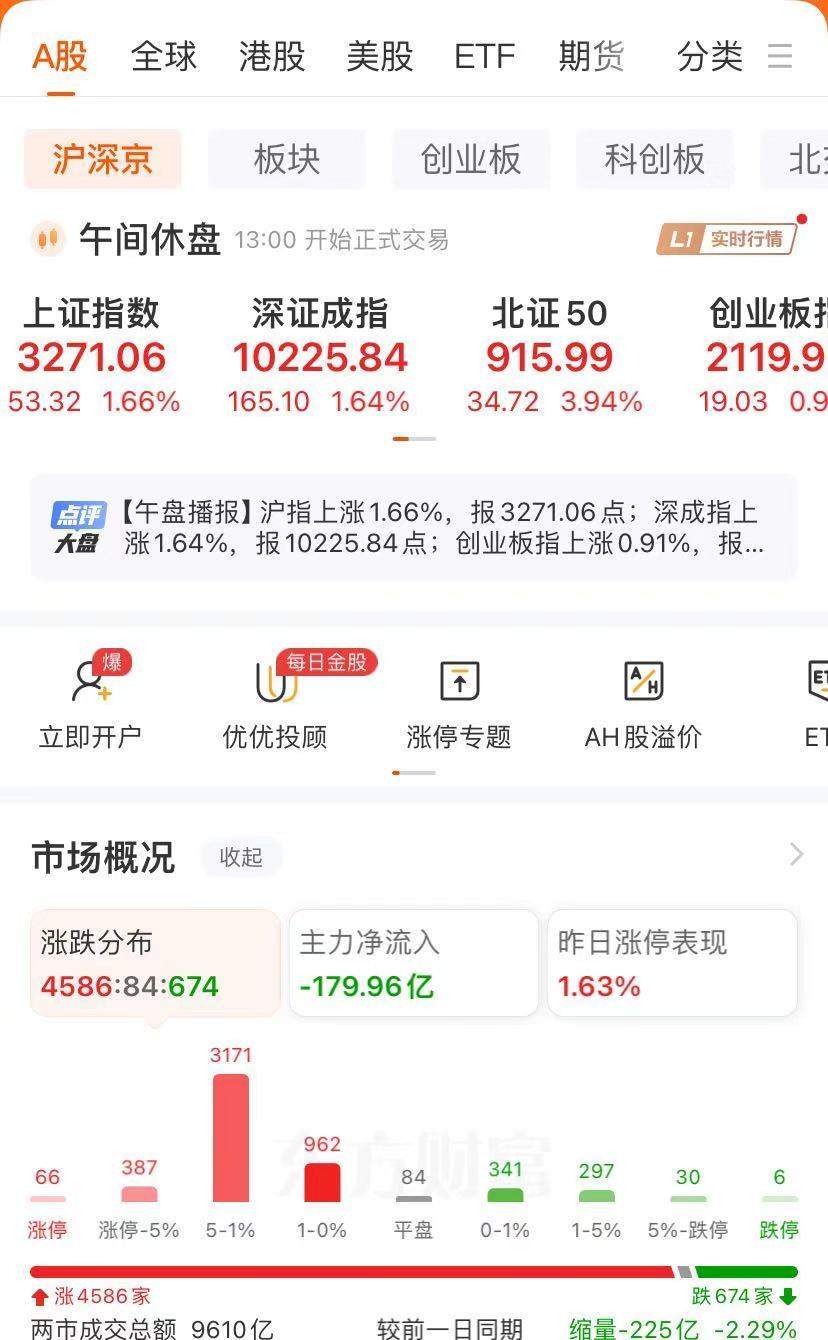Viewport: 828px width, 1340px height.
Task: Select the 主力净流入 card
Action: [x=414, y=963]
